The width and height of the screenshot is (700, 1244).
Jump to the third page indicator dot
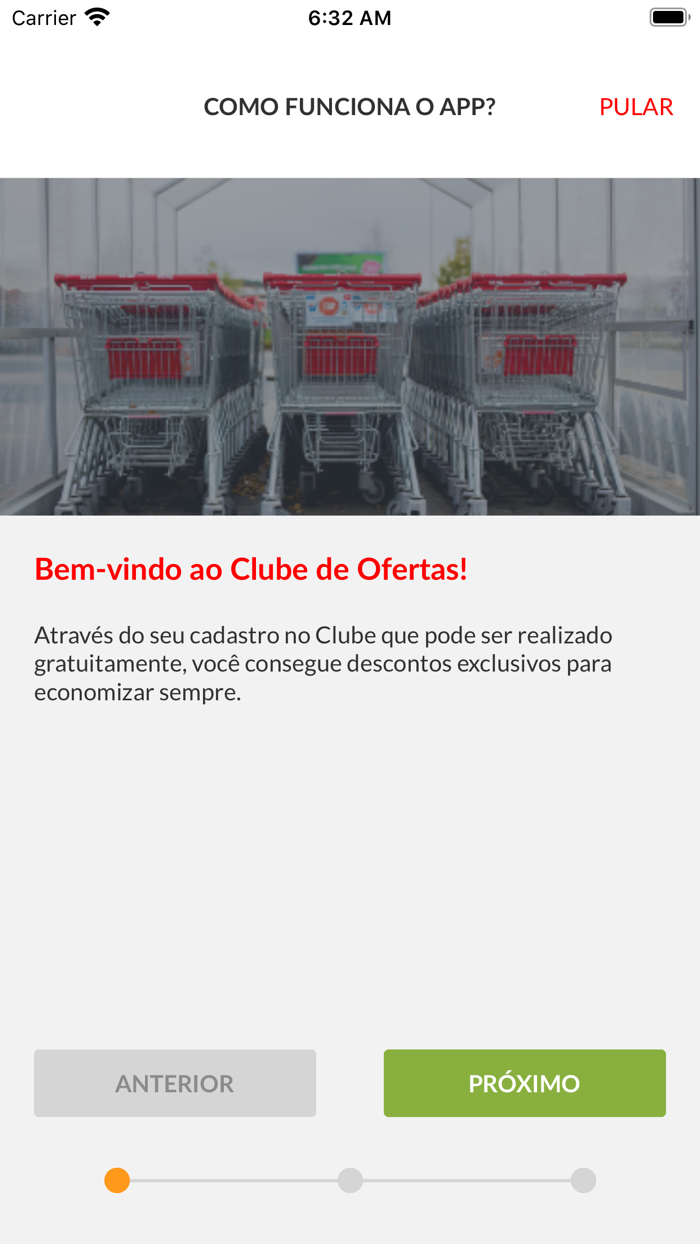[x=583, y=1180]
